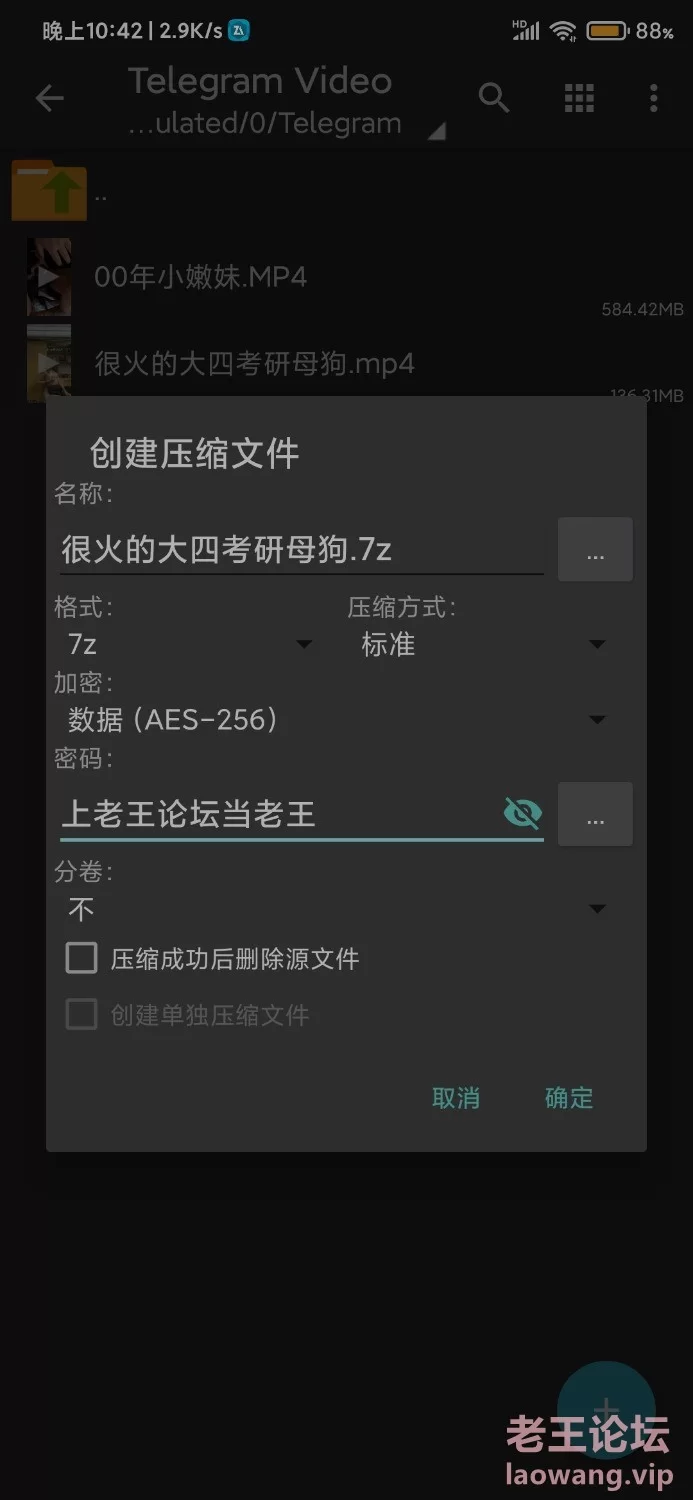The image size is (693, 1500).
Task: Confirm archive creation with 确定
Action: coord(569,1098)
